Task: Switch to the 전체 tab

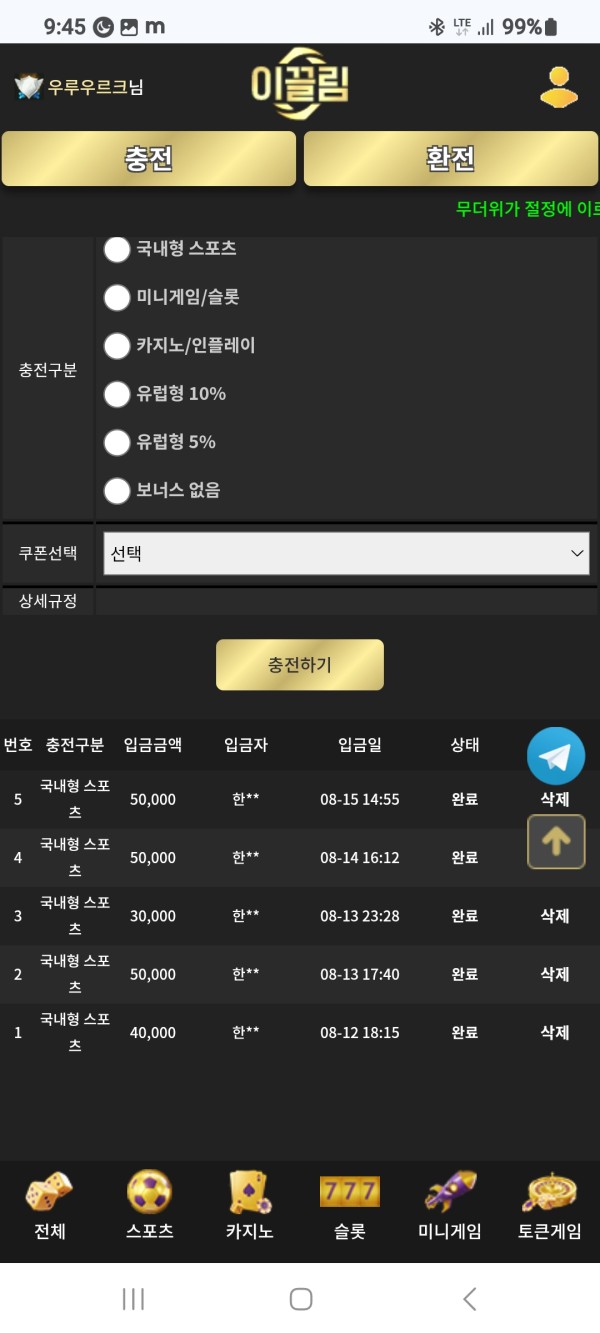Action: [x=50, y=1207]
